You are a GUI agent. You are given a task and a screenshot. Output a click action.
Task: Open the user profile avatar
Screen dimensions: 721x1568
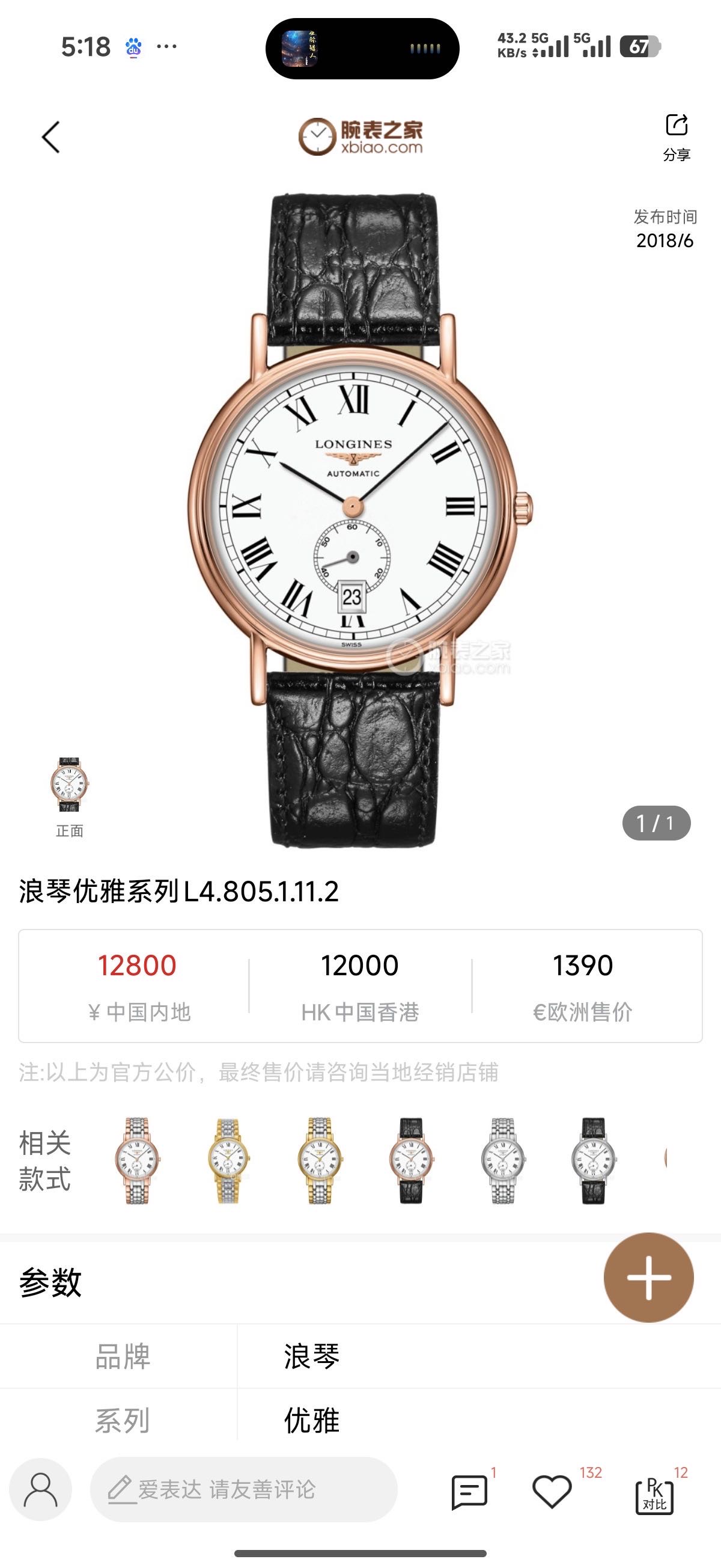click(41, 1489)
